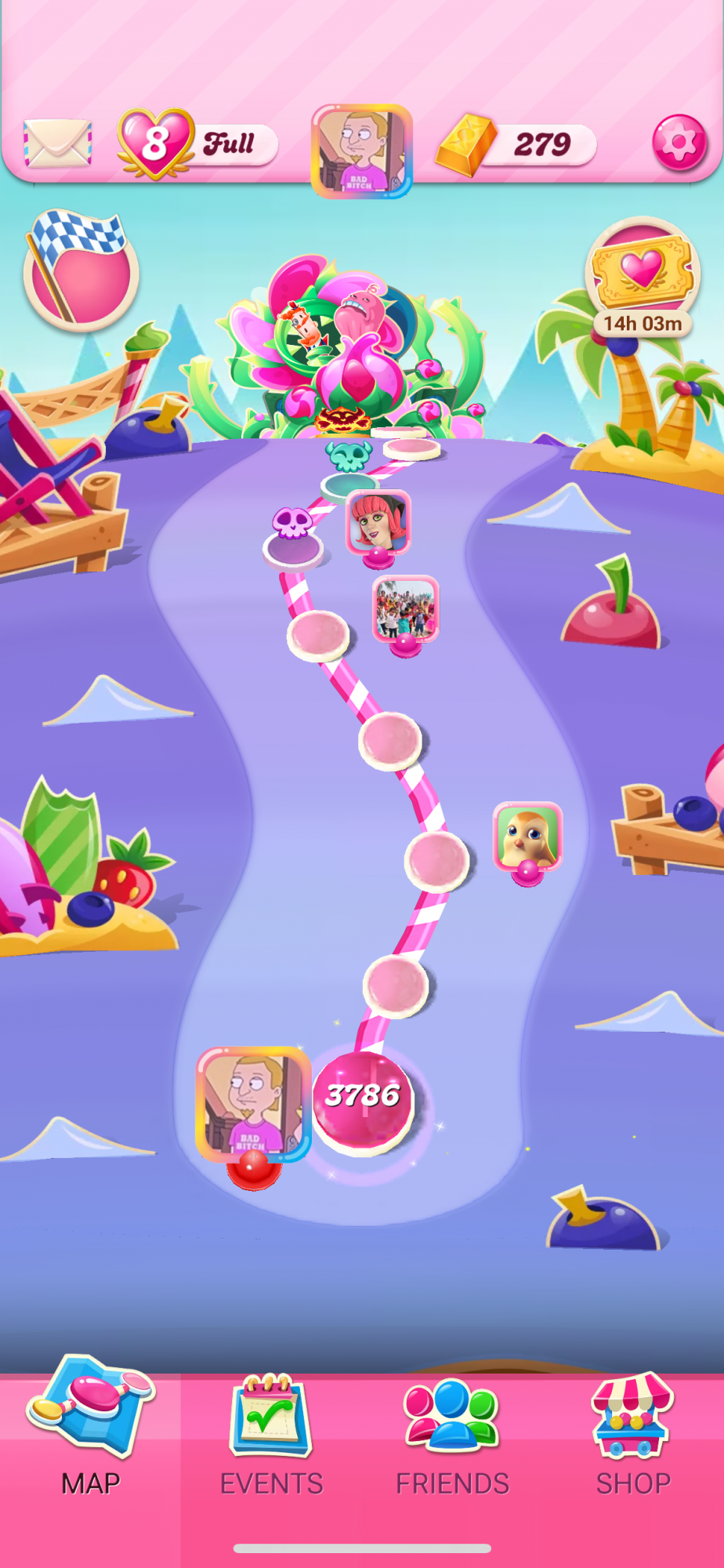The image size is (724, 1568).
Task: Switch to the Friends tab
Action: tap(452, 1436)
